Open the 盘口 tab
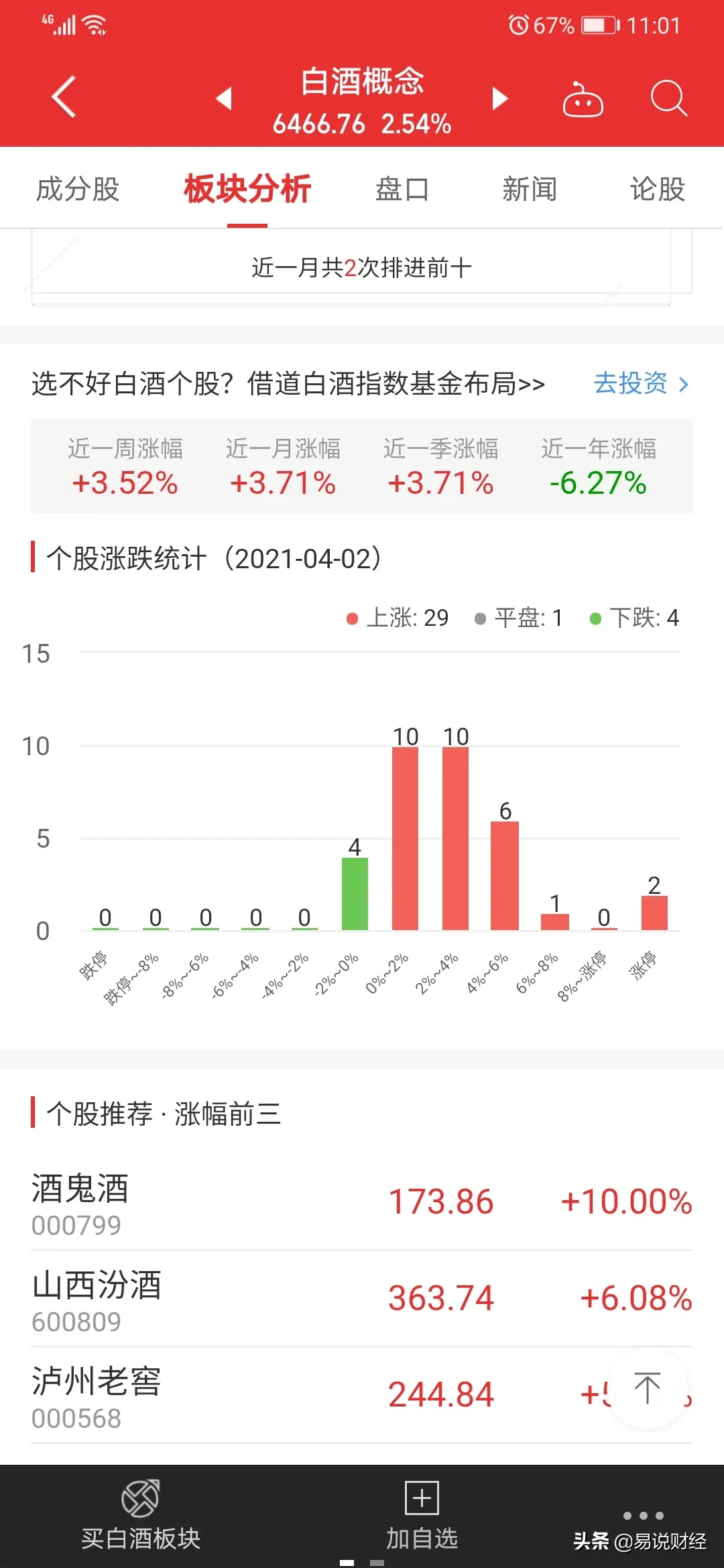Viewport: 724px width, 1568px height. coord(402,189)
